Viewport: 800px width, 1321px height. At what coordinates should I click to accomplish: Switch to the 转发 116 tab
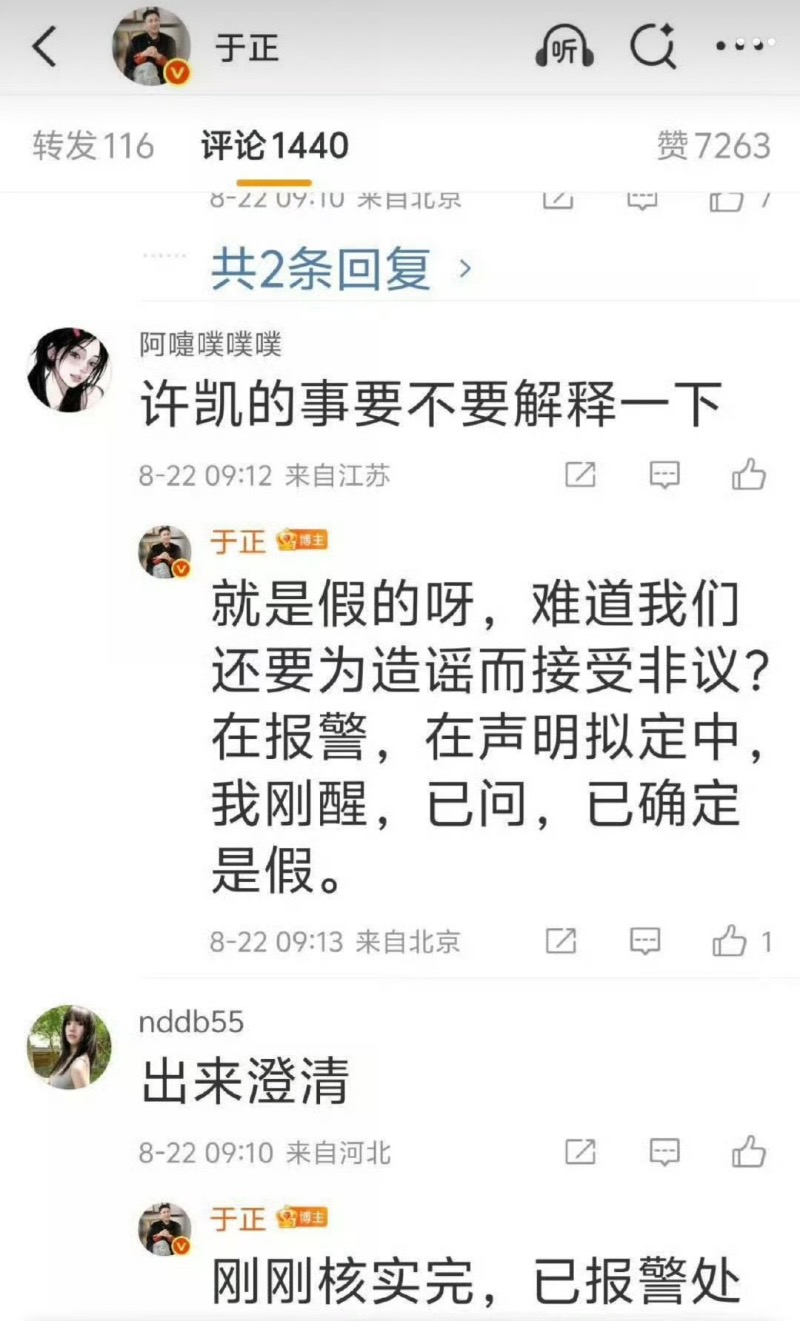[93, 146]
